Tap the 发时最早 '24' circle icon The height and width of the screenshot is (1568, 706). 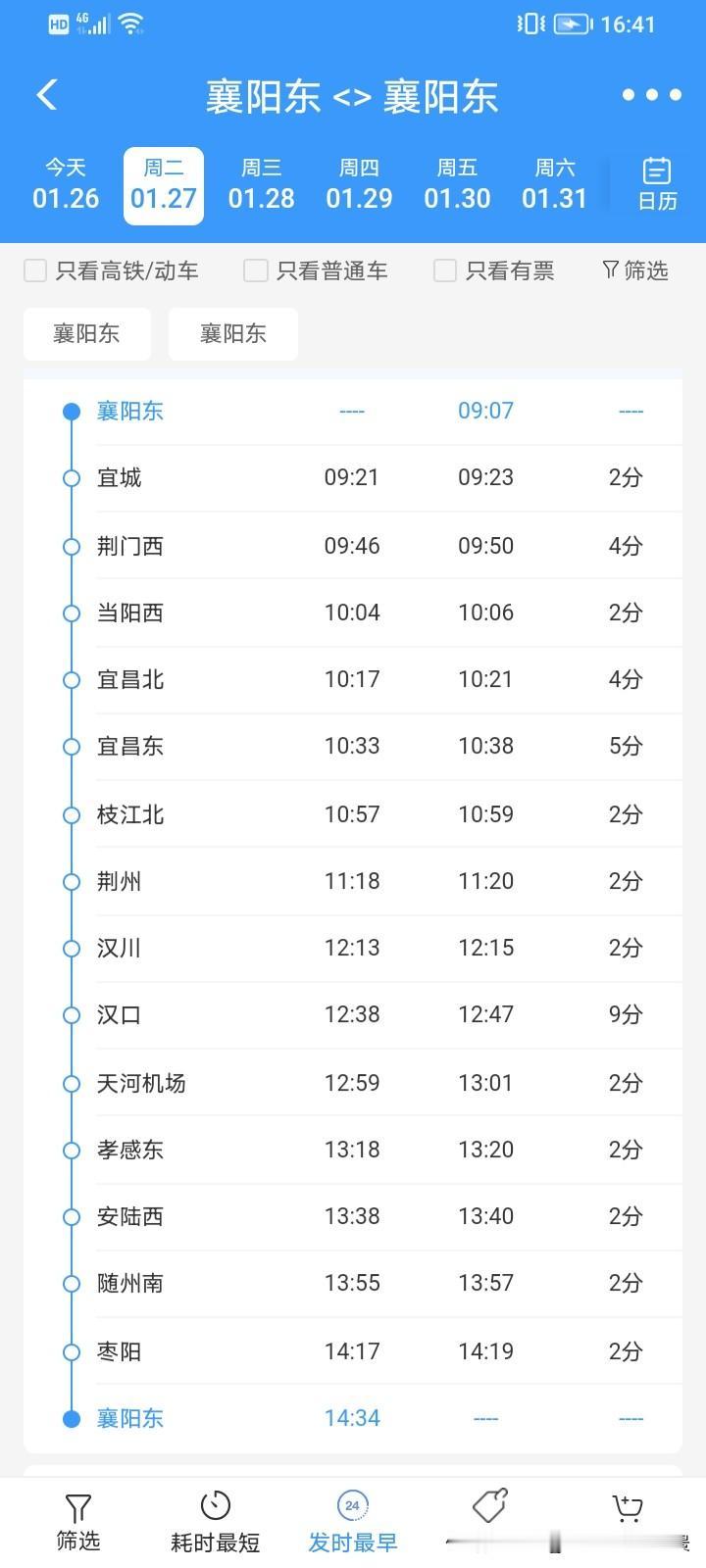352,1506
